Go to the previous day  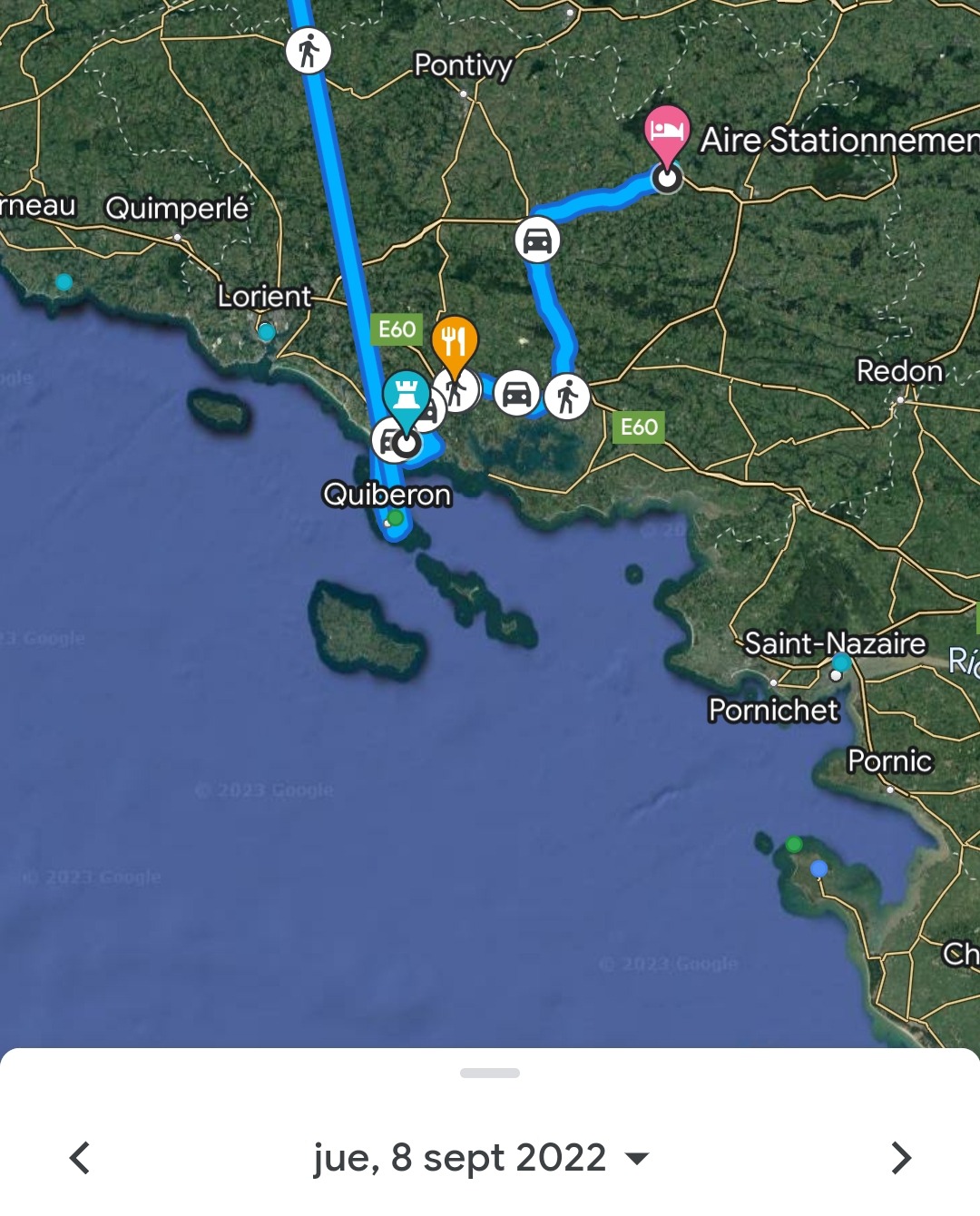click(x=80, y=1158)
